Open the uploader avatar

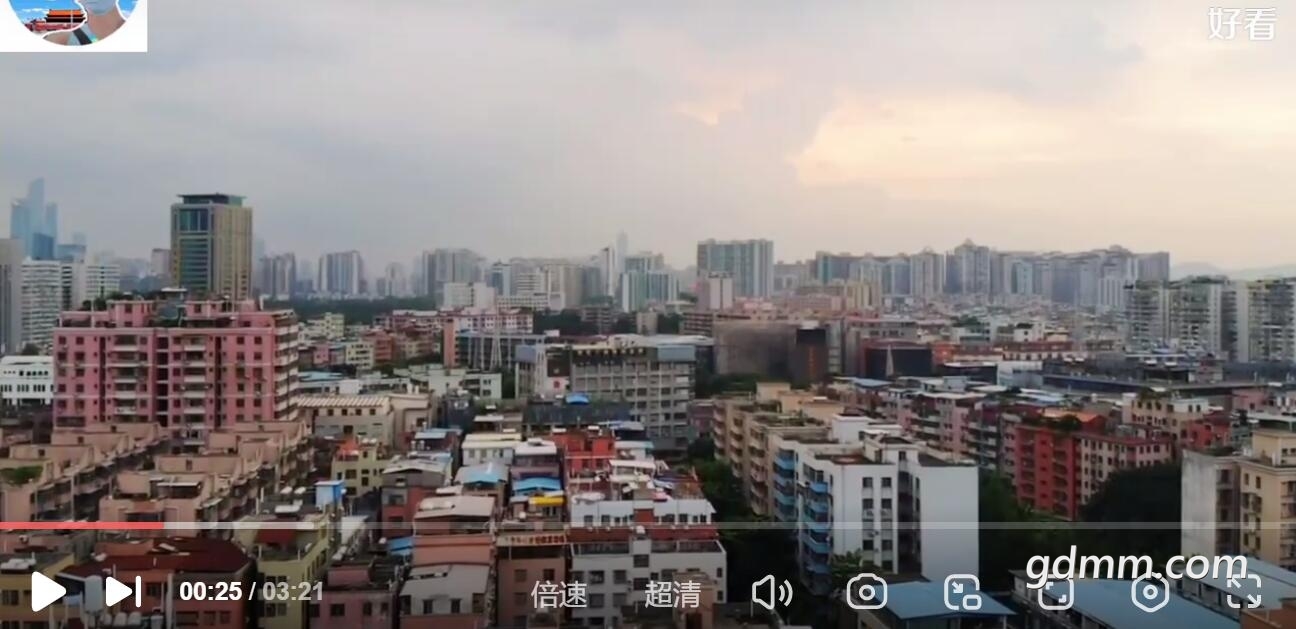coord(73,23)
